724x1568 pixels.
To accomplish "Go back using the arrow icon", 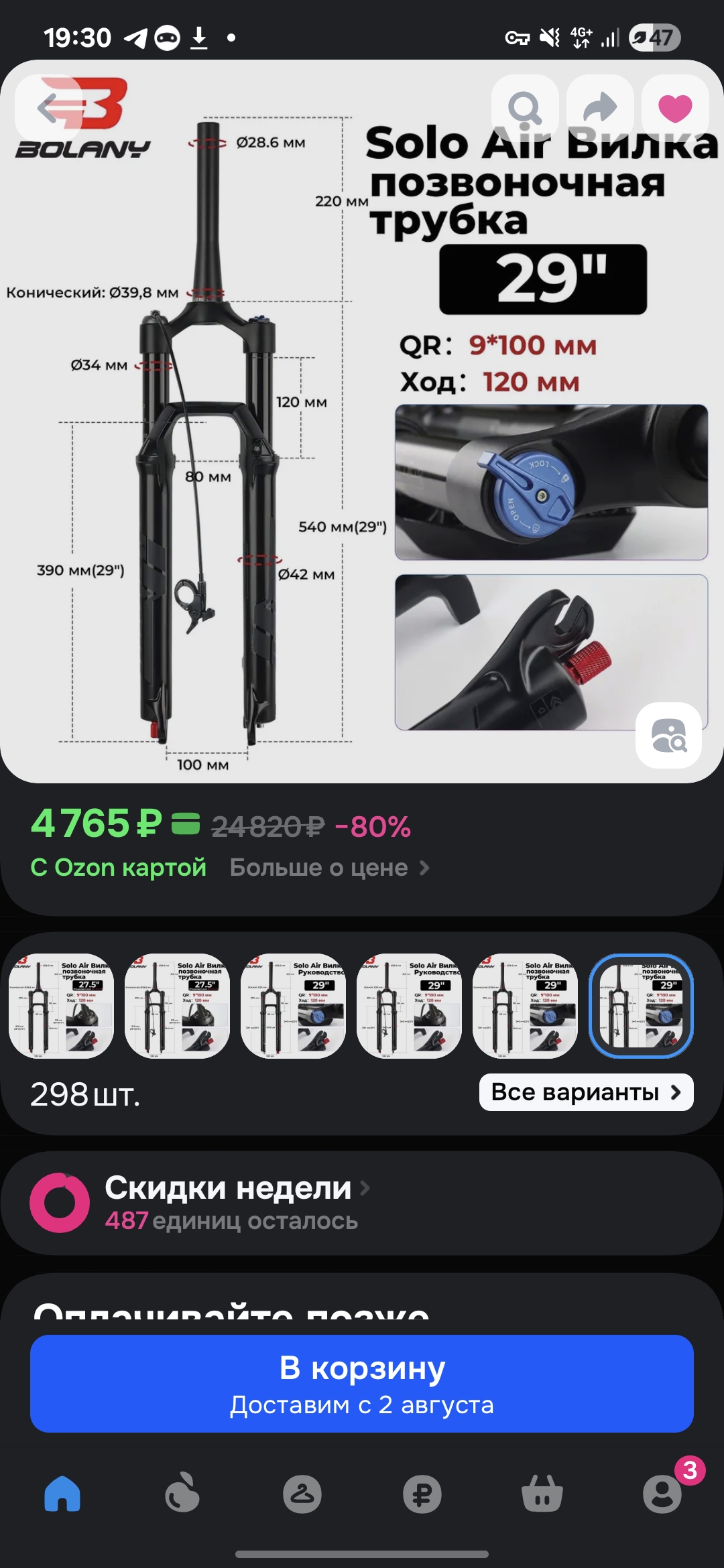I will click(x=48, y=108).
